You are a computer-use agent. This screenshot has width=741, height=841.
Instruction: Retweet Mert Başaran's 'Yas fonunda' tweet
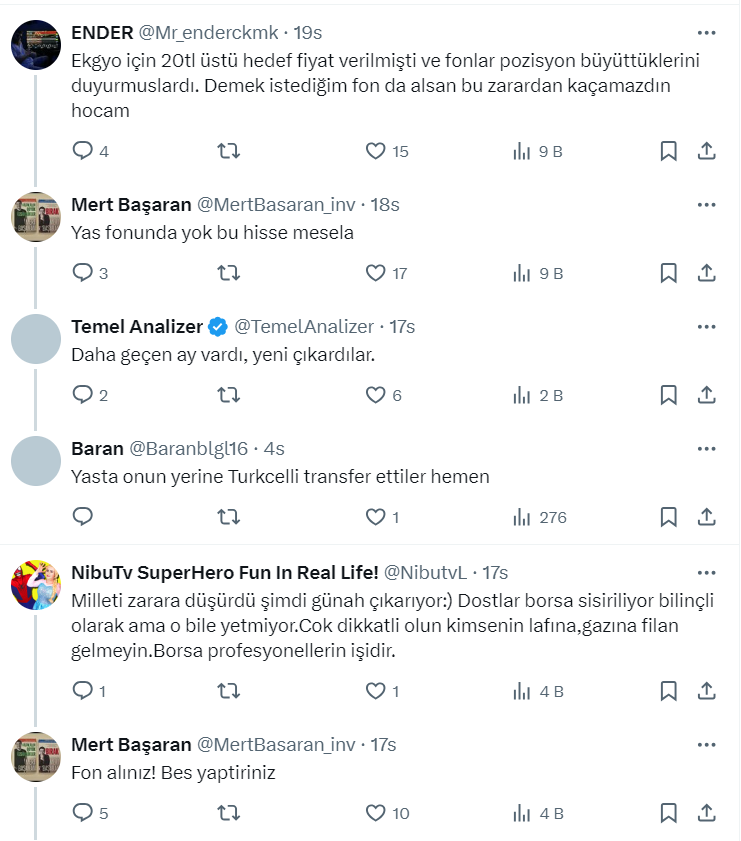pos(228,273)
